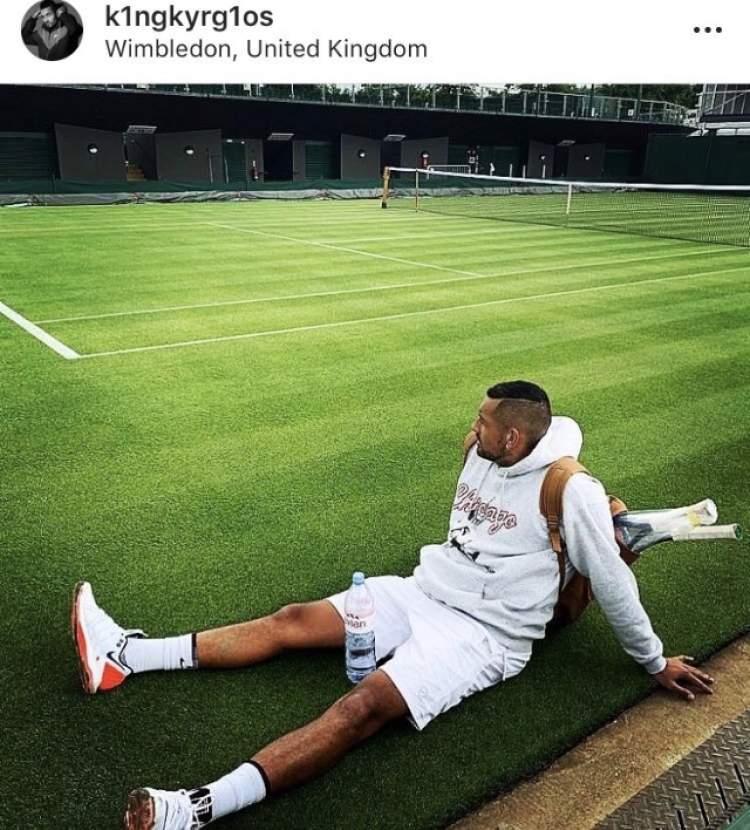Screen dimensions: 750x830
Task: Open the k1ngkyrg1os username link
Action: coord(188,17)
